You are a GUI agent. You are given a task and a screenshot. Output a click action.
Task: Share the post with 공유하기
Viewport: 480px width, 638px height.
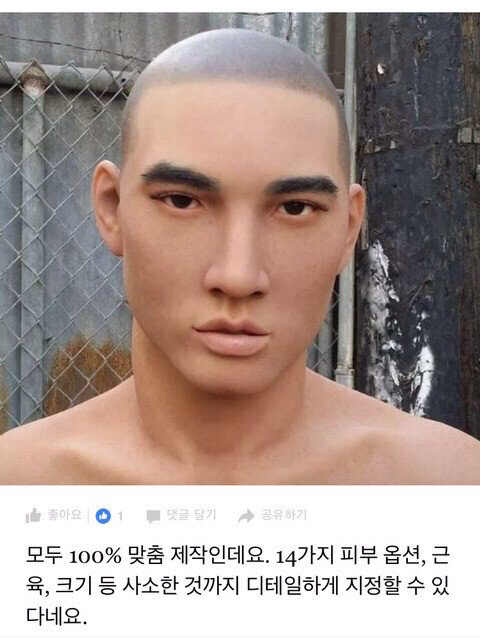[x=273, y=516]
